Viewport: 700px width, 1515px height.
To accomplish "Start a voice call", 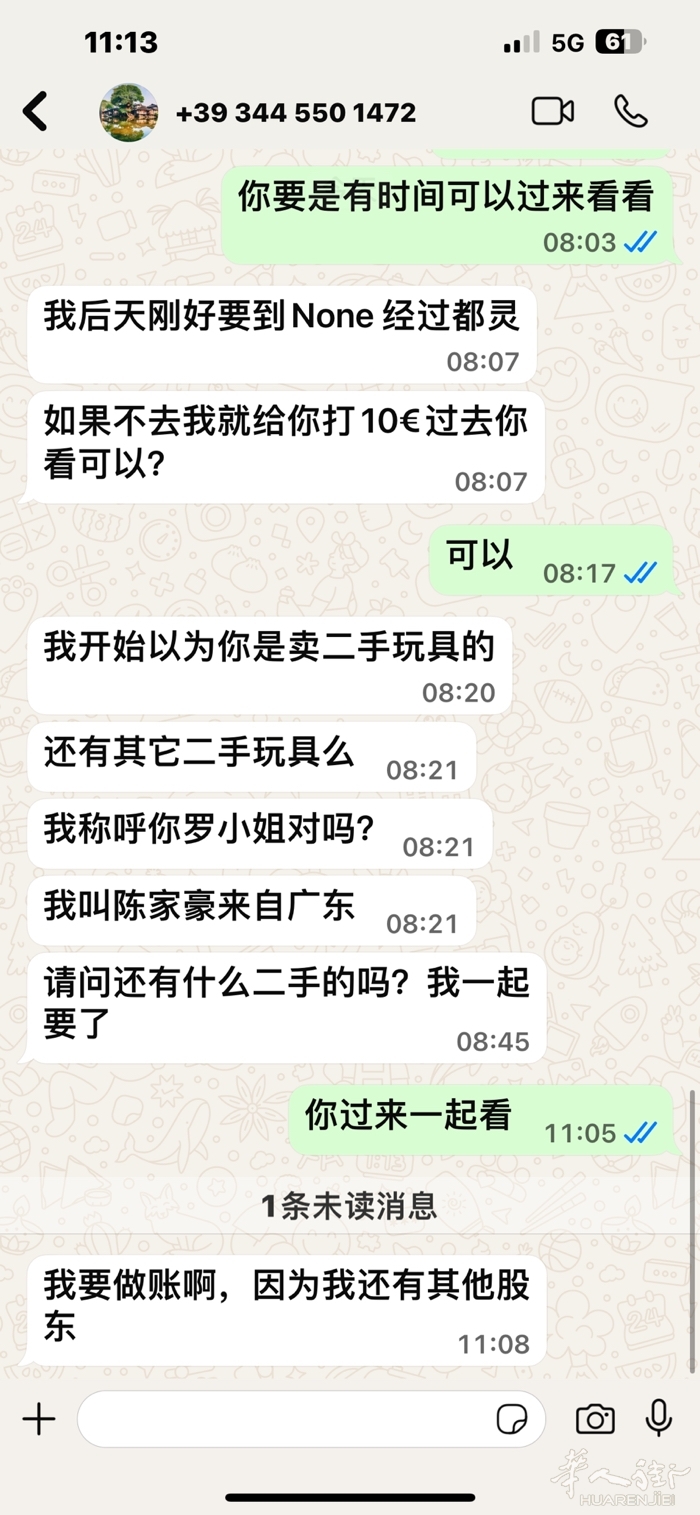I will tap(631, 111).
